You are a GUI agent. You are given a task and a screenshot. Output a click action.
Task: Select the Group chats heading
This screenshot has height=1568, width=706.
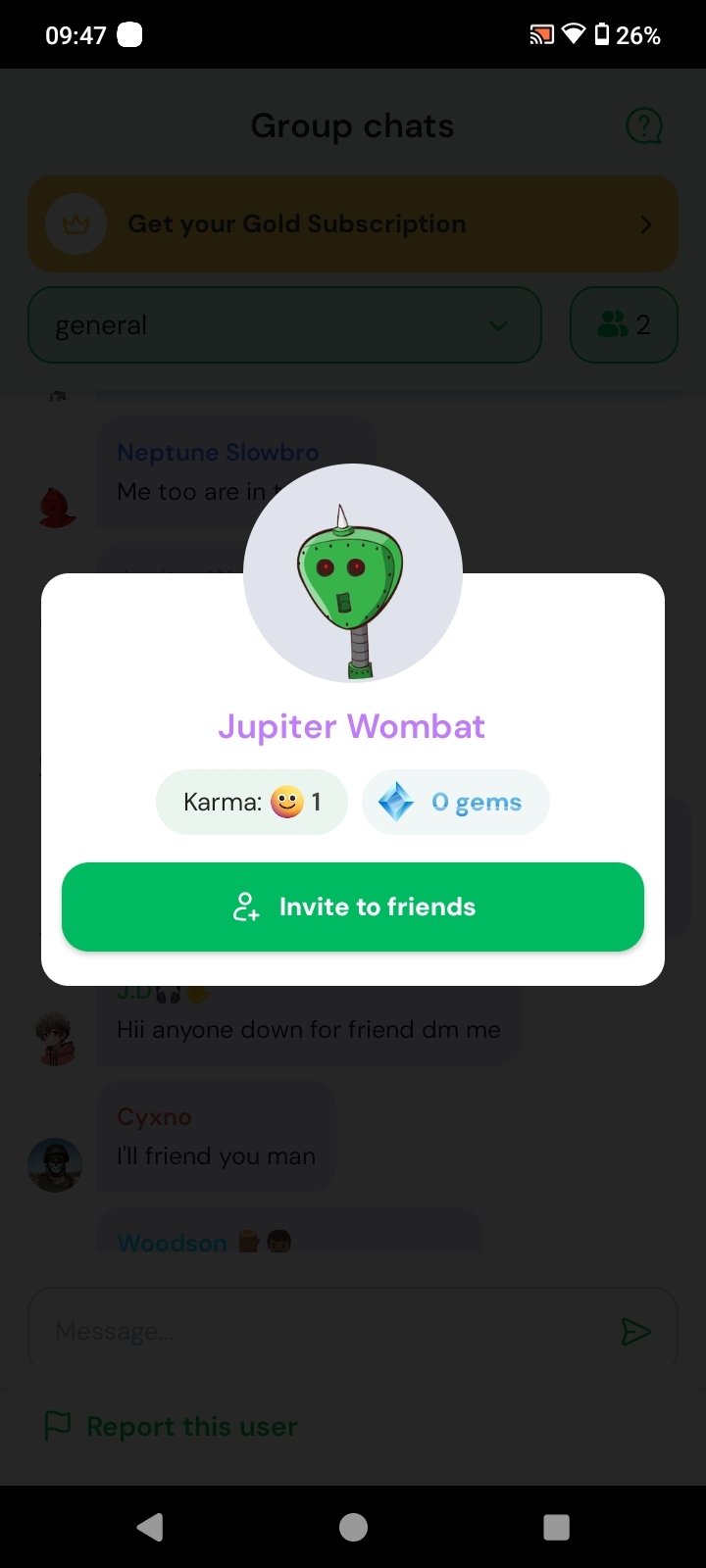(x=352, y=125)
